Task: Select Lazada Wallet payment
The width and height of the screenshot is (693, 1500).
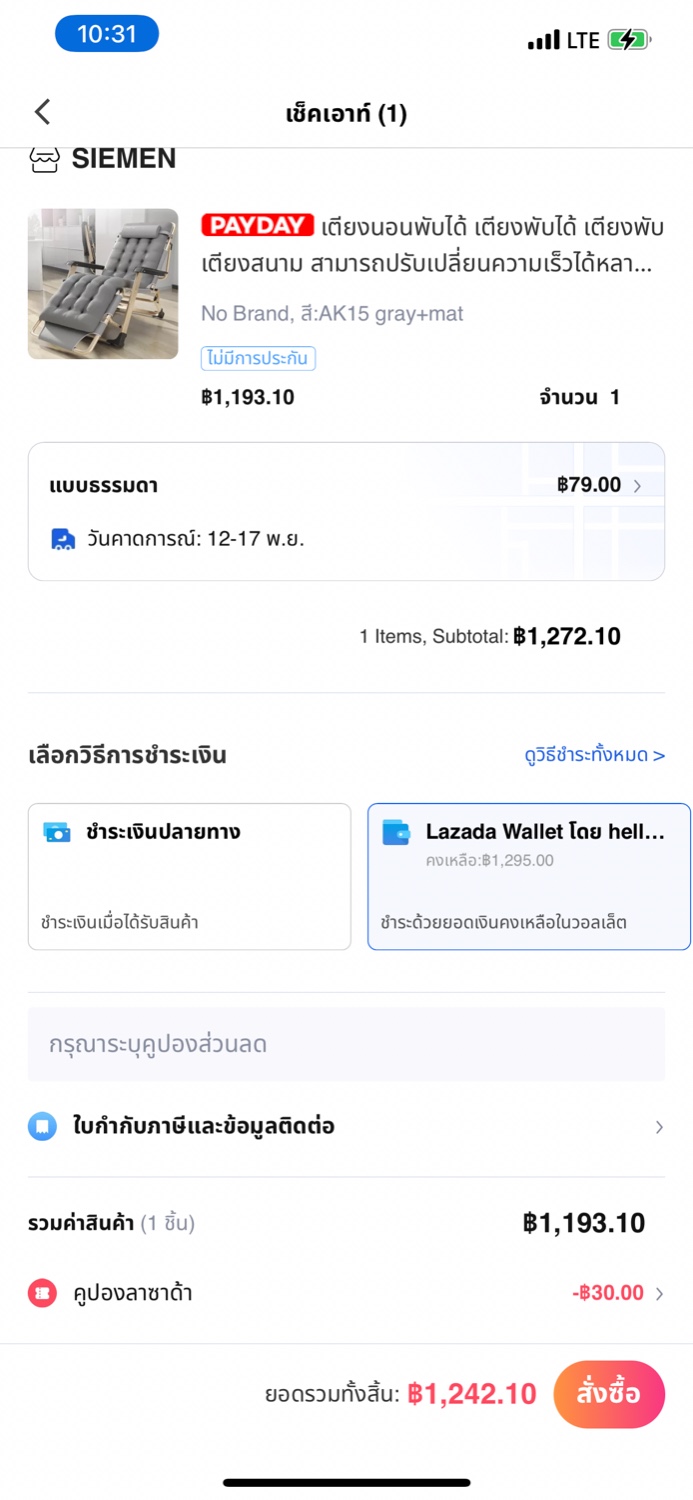Action: [529, 876]
